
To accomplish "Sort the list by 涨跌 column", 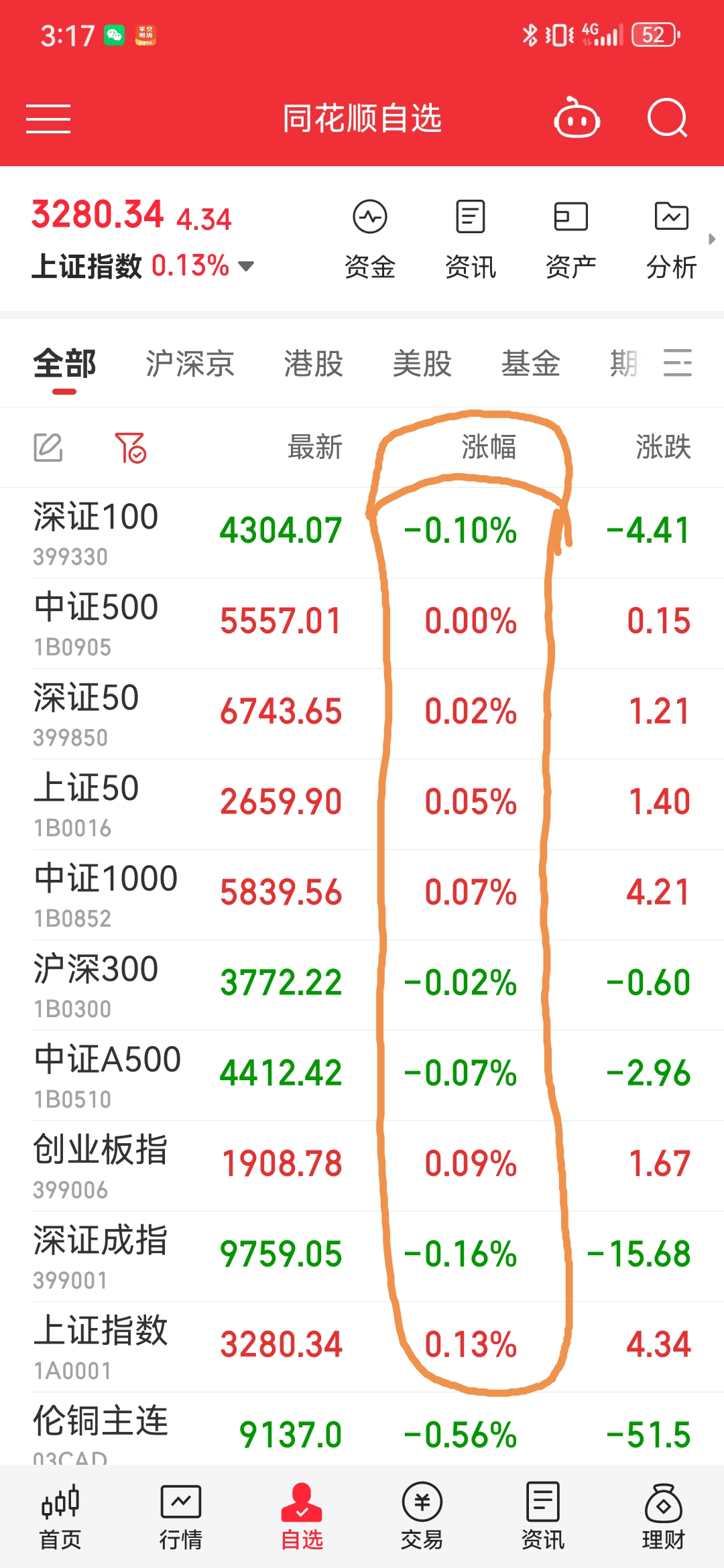I will tap(662, 447).
